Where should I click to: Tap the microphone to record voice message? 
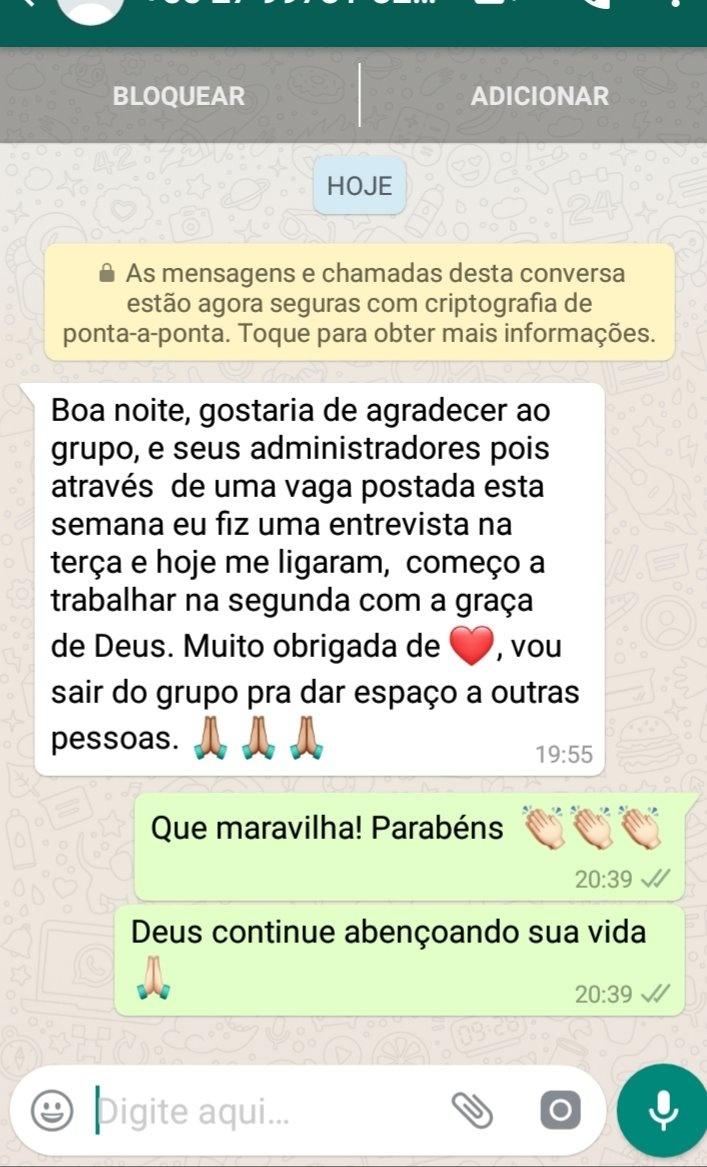(x=661, y=1111)
